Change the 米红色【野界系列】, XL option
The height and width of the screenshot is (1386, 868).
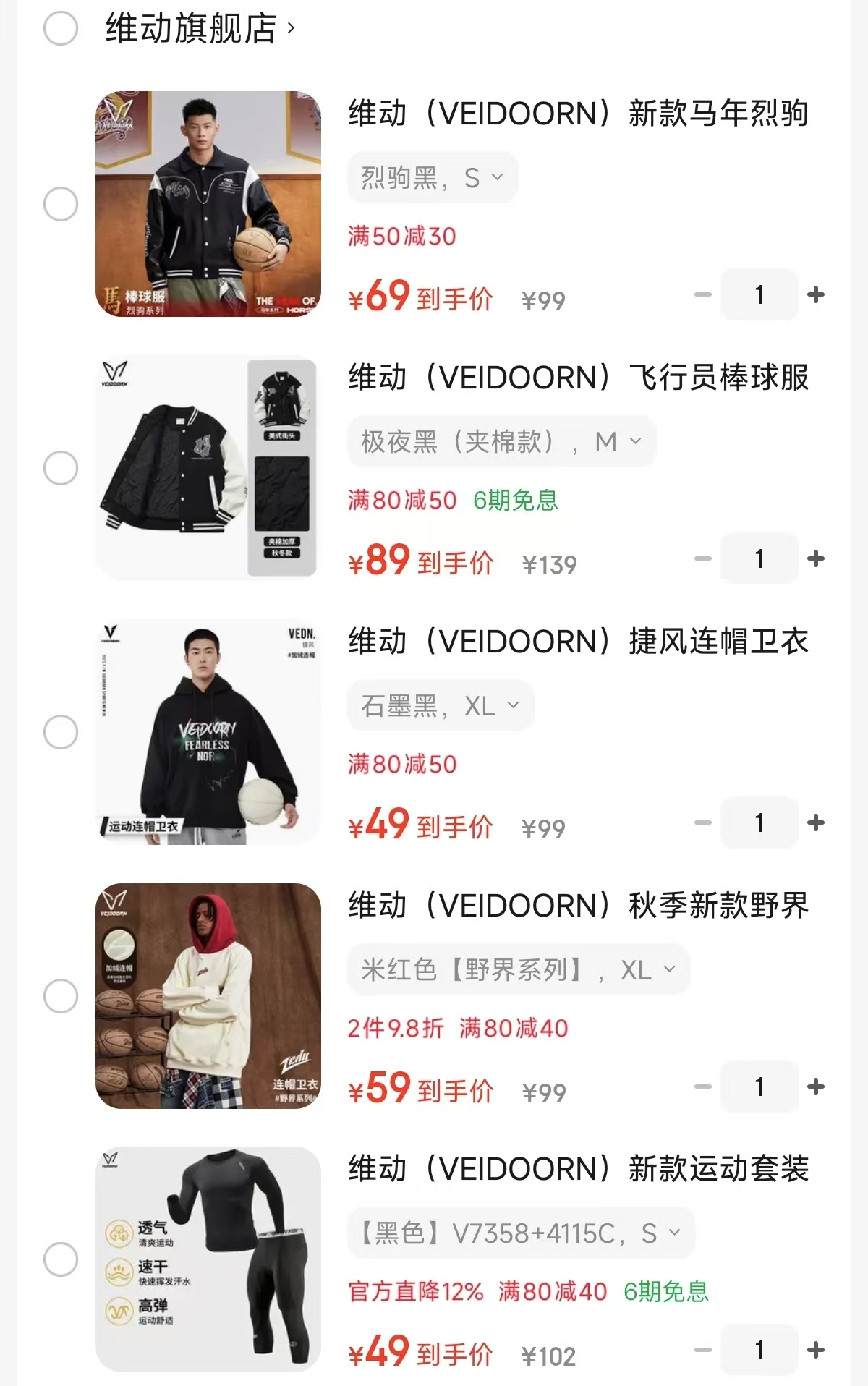[x=518, y=969]
